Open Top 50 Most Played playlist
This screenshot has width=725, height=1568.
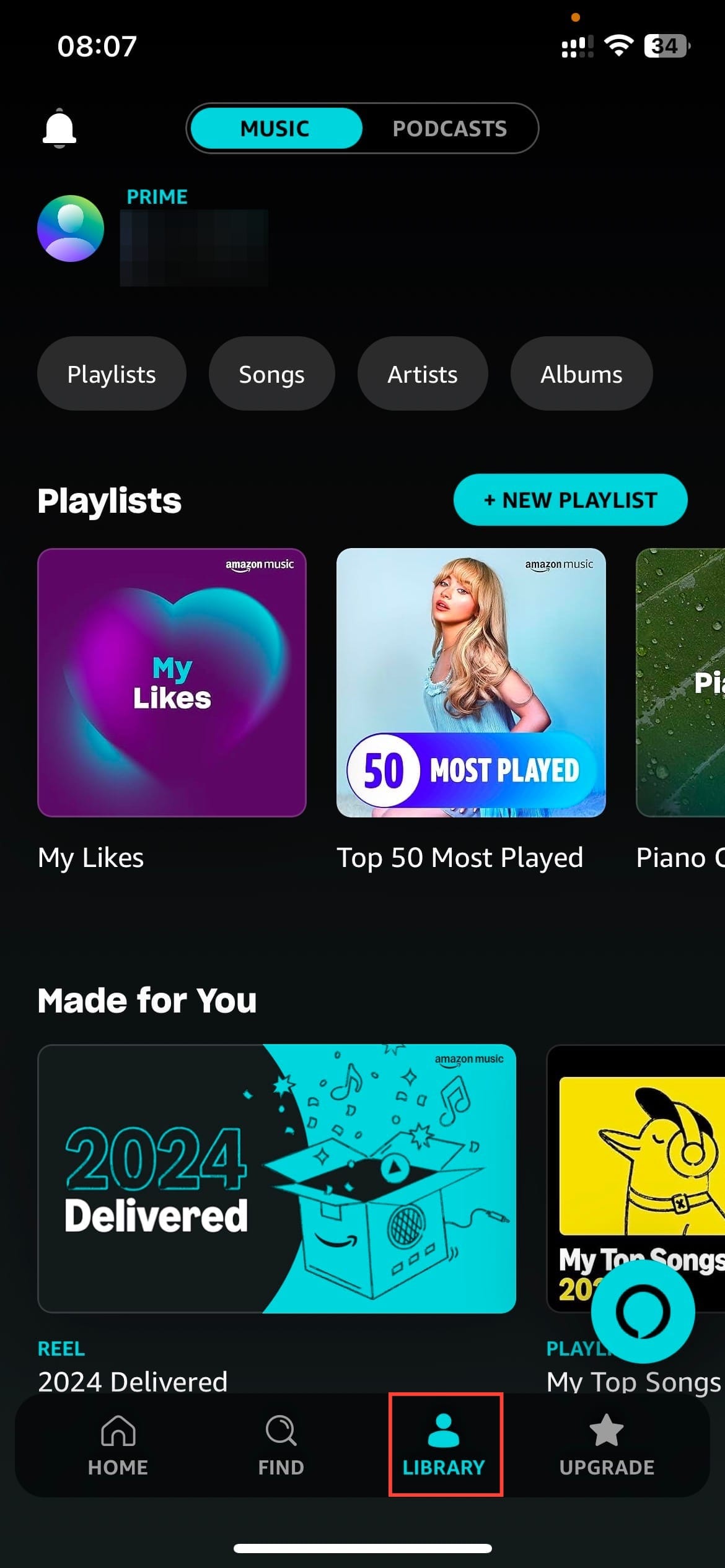coord(471,682)
